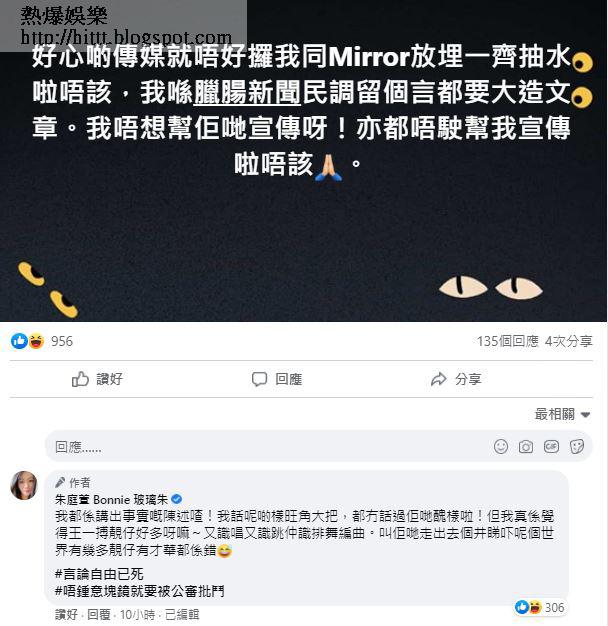Viewport: 608px width, 626px height.
Task: Open the GIF picker in comment box
Action: click(x=551, y=447)
